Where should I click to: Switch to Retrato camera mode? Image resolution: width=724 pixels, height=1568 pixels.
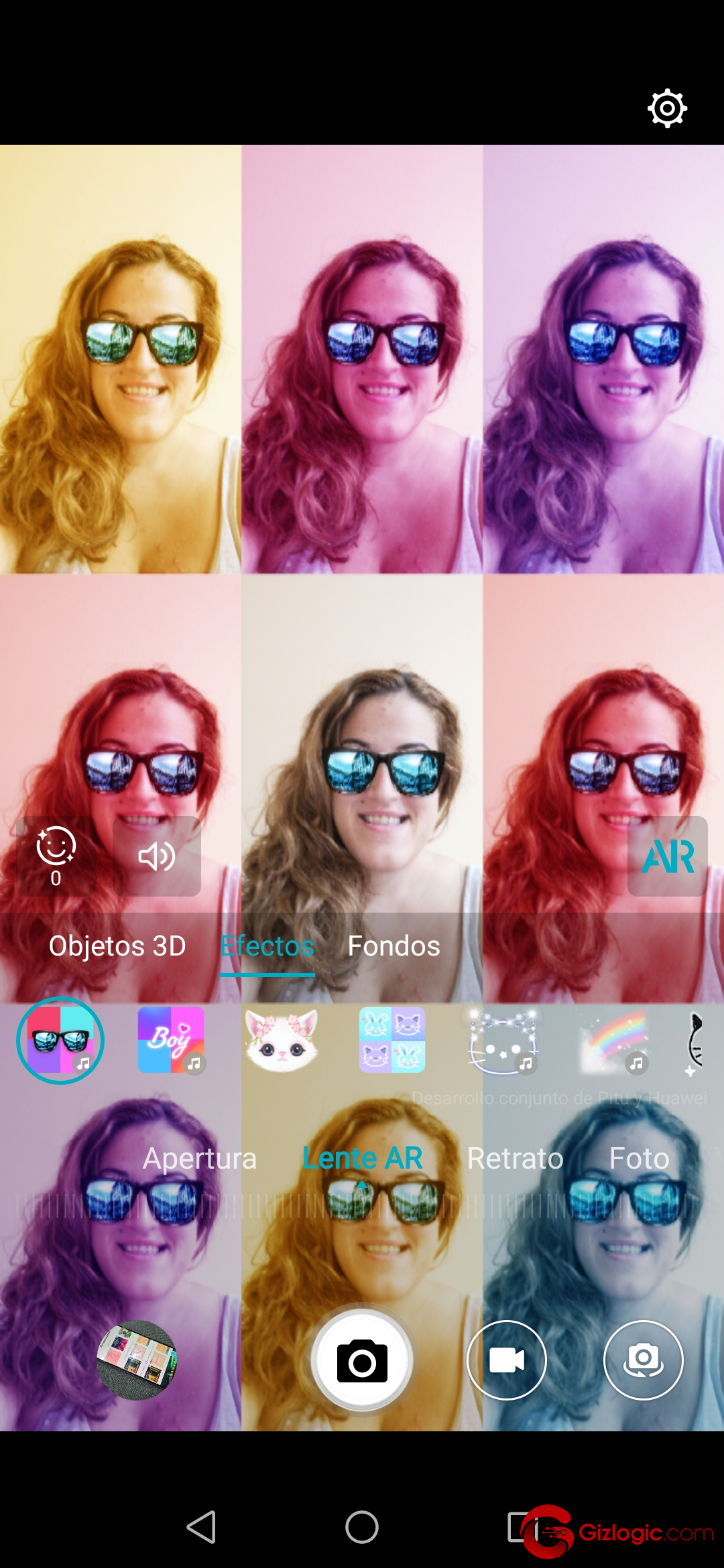click(515, 1159)
